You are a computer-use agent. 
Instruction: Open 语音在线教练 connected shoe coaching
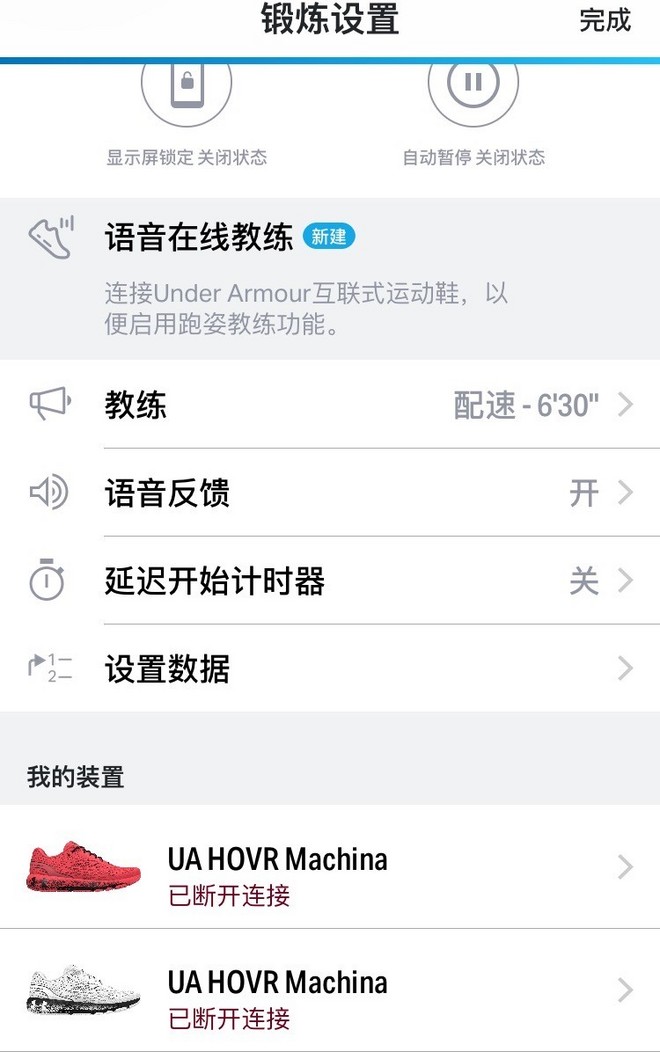[x=330, y=278]
